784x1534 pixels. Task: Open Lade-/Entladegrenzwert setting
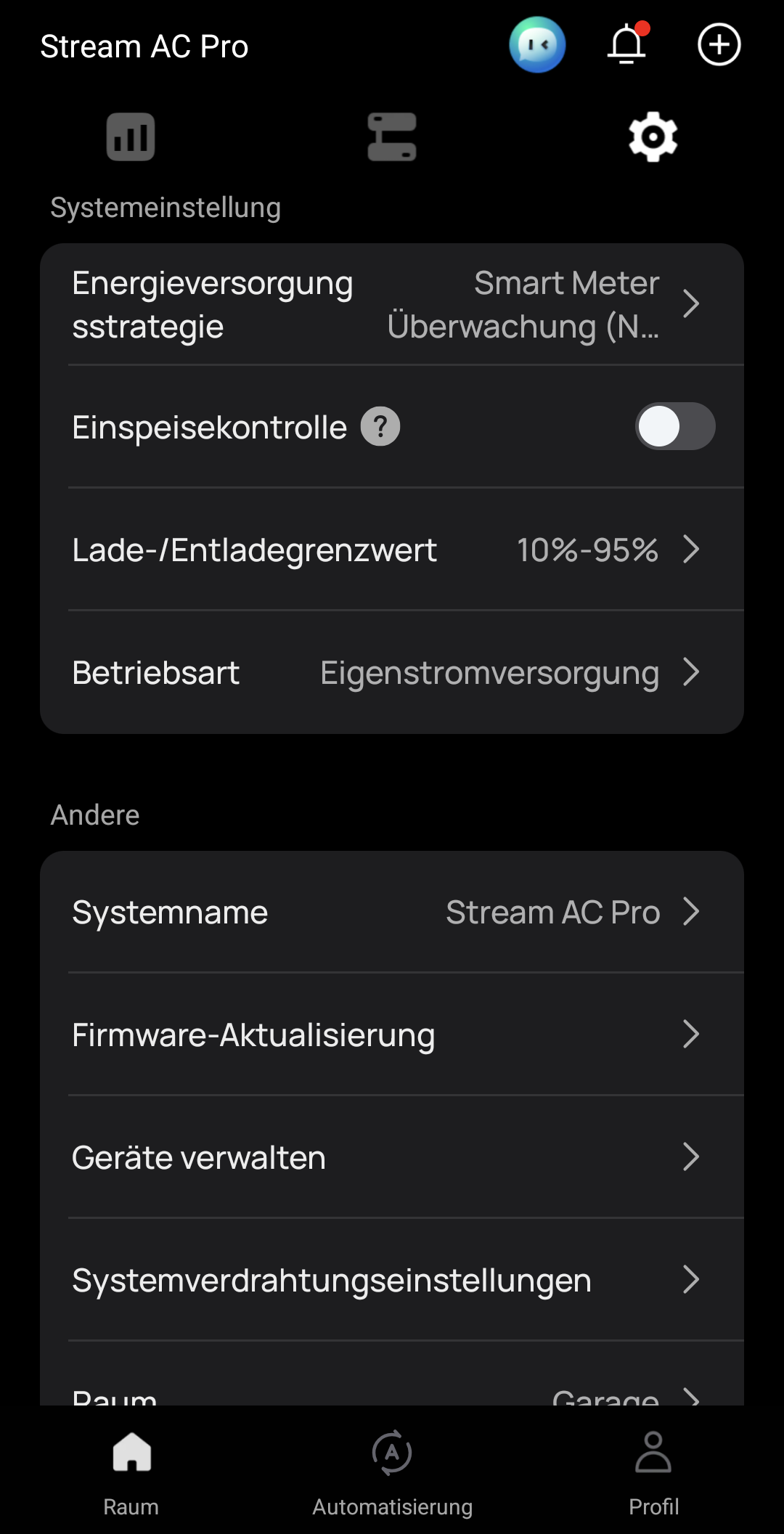tap(392, 550)
